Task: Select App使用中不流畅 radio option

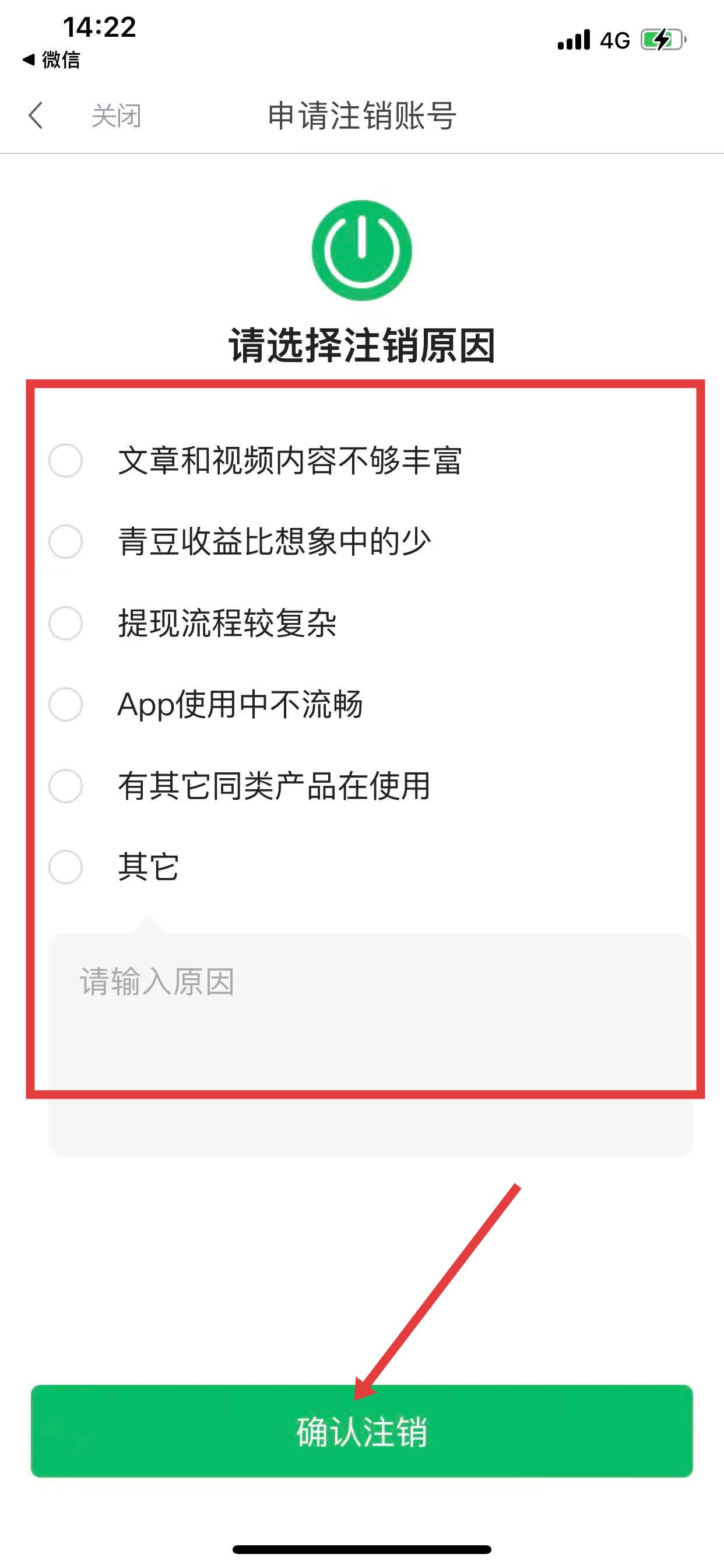Action: click(x=66, y=704)
